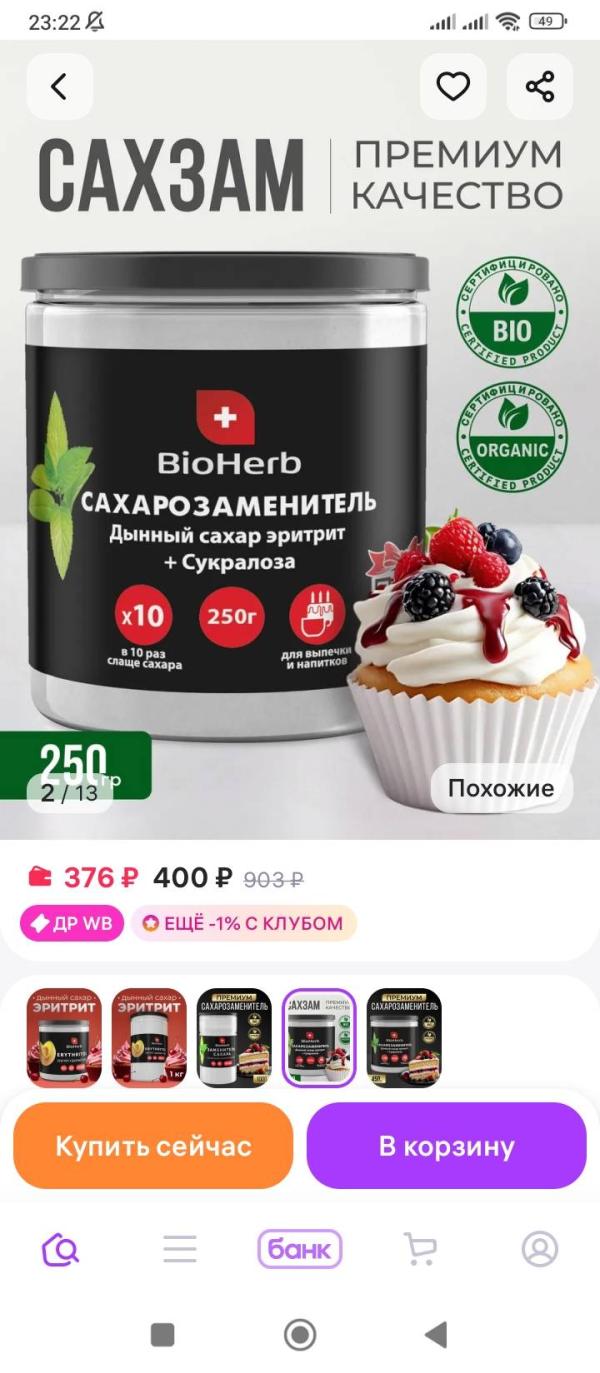Share this product
Viewport: 600px width, 1373px height.
click(x=540, y=87)
